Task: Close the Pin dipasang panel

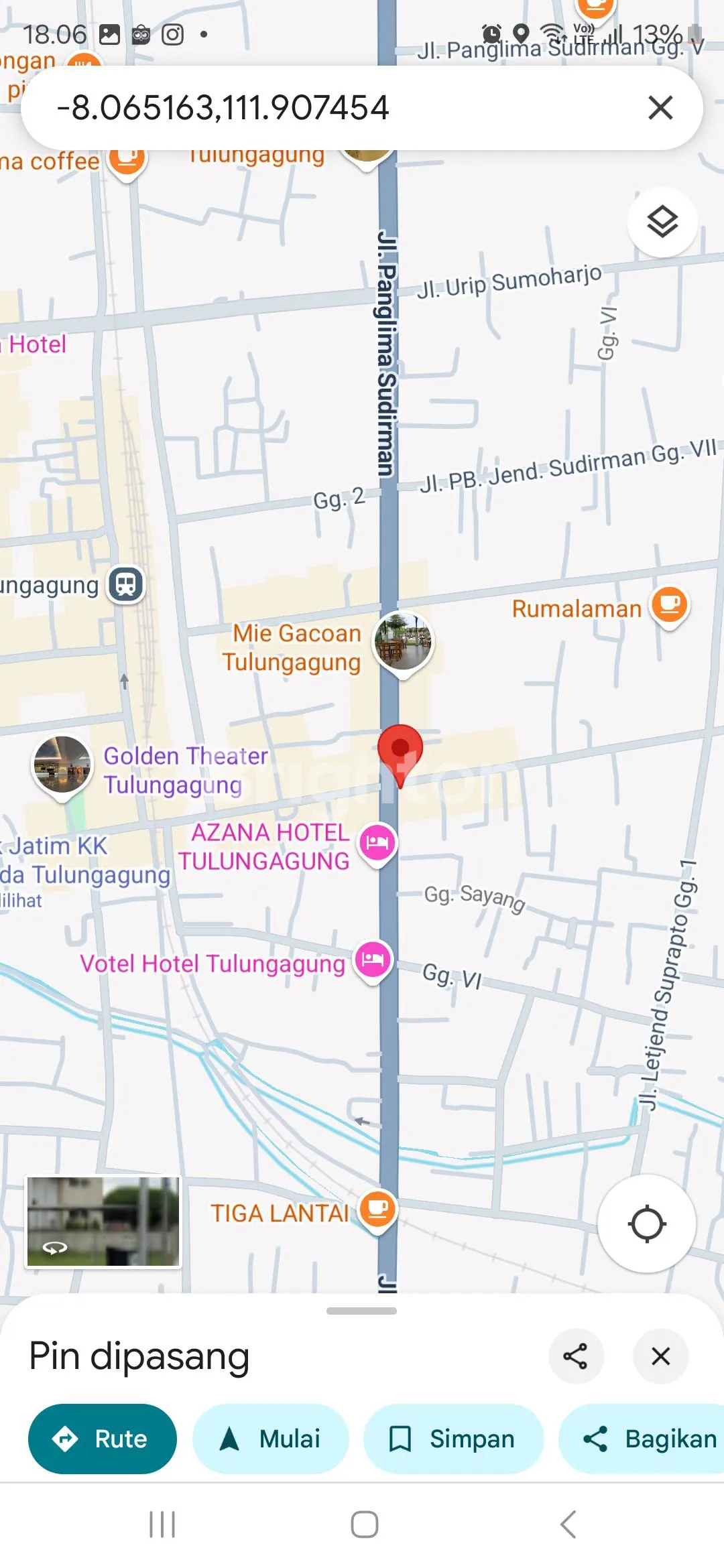Action: 660,1356
